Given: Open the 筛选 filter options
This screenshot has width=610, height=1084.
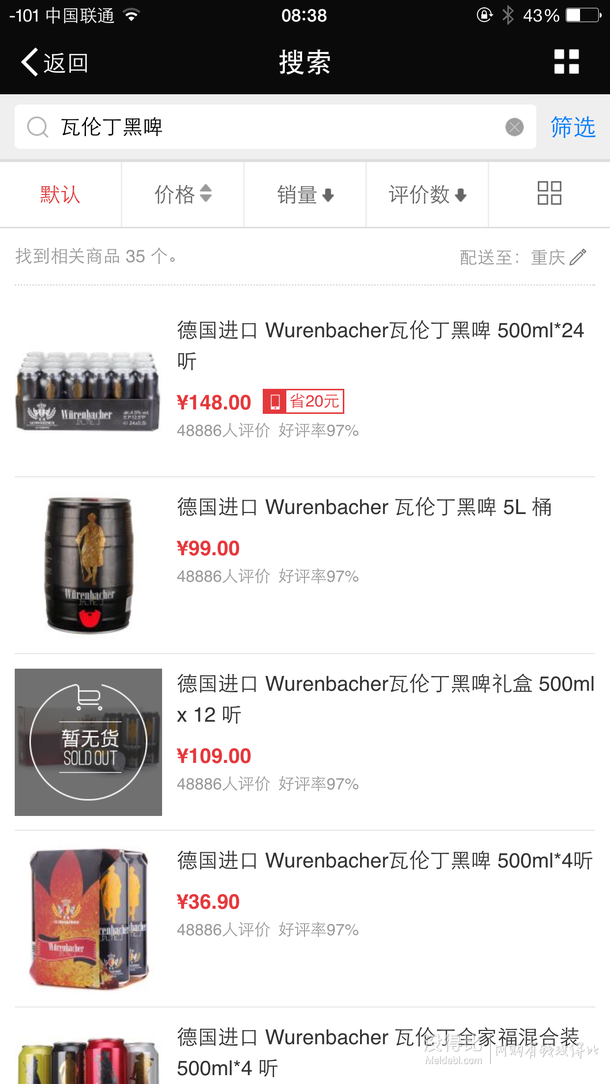Looking at the screenshot, I should tap(572, 127).
